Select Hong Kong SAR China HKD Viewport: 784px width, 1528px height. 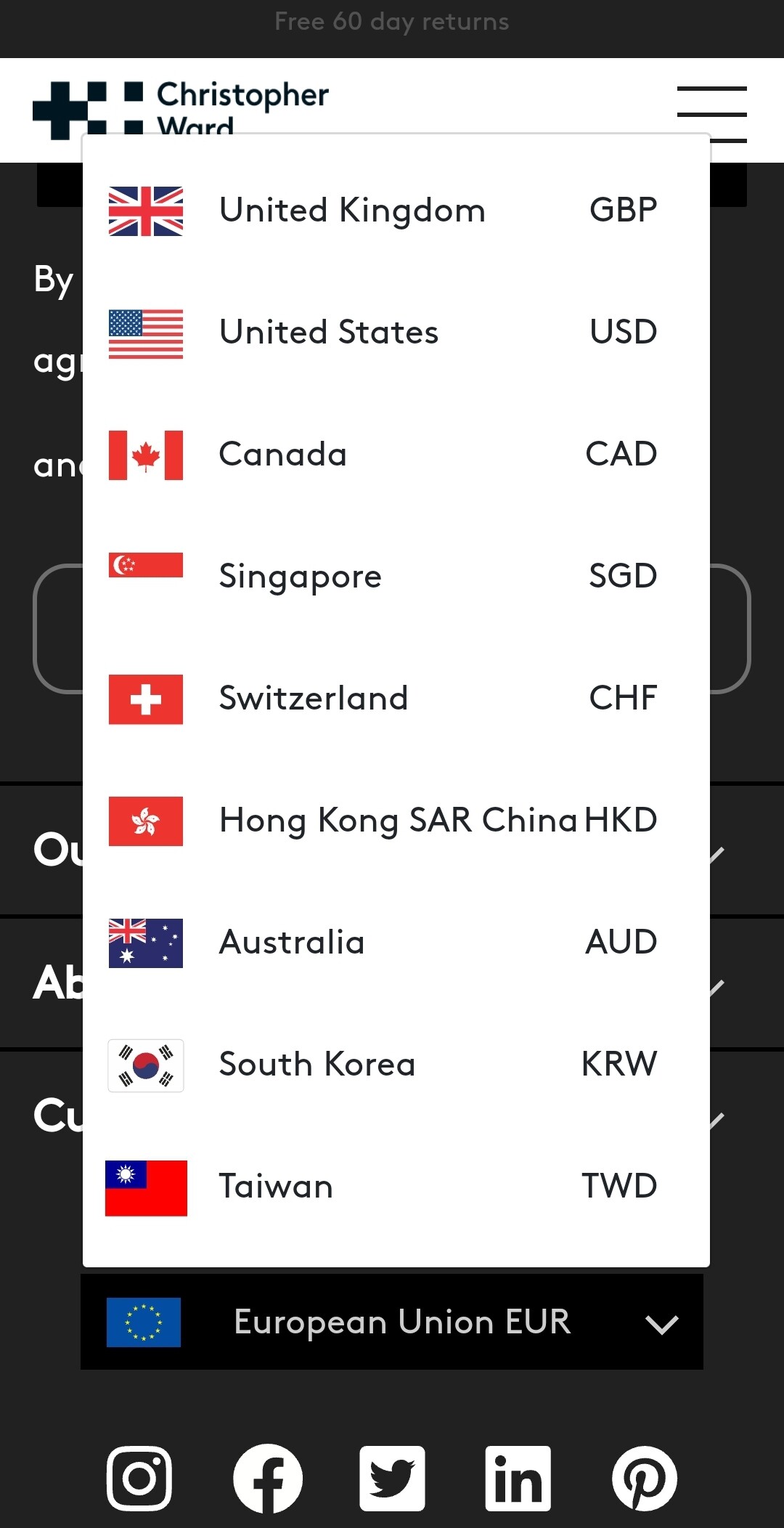[396, 821]
